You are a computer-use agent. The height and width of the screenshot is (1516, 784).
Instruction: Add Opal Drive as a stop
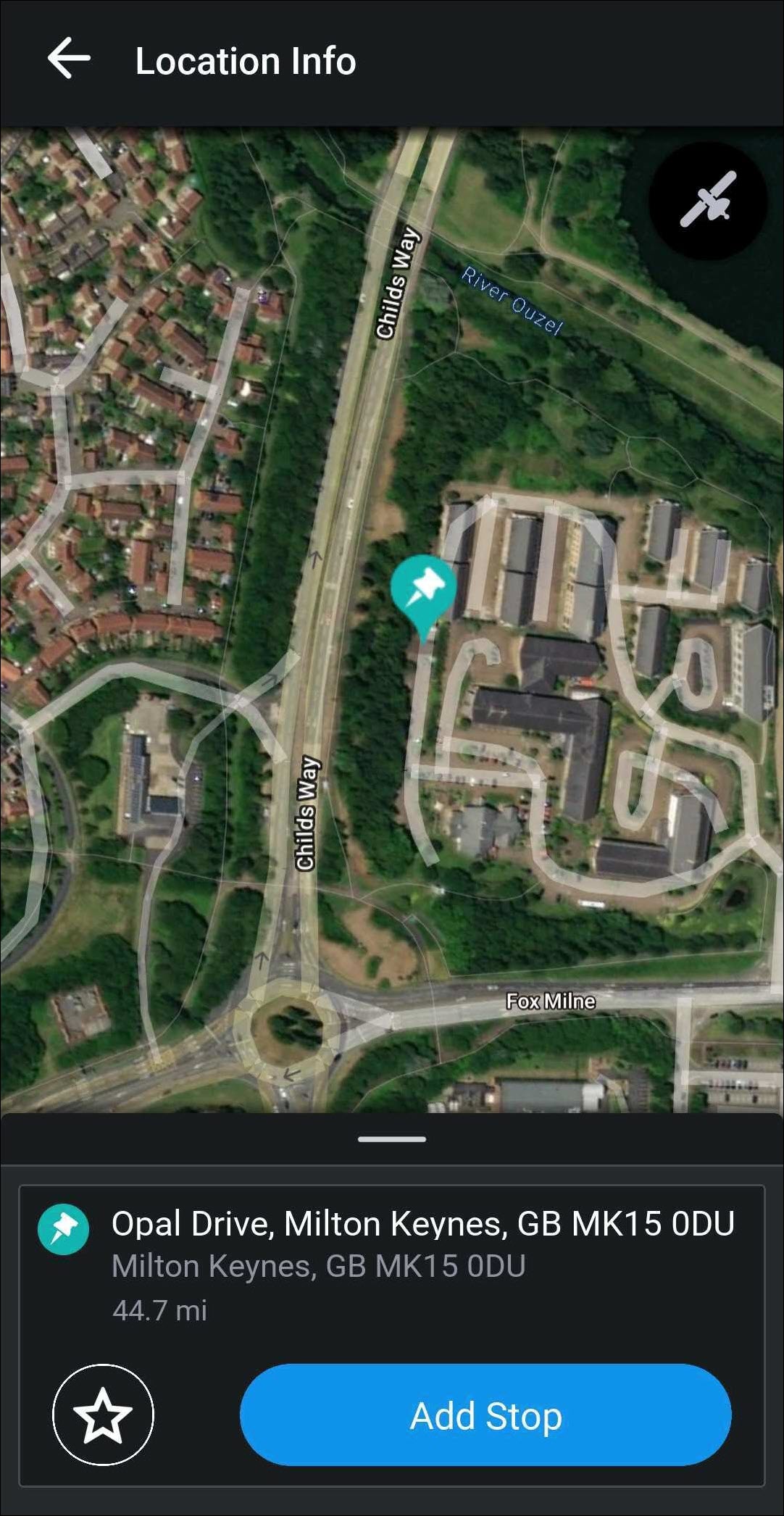coord(485,1414)
